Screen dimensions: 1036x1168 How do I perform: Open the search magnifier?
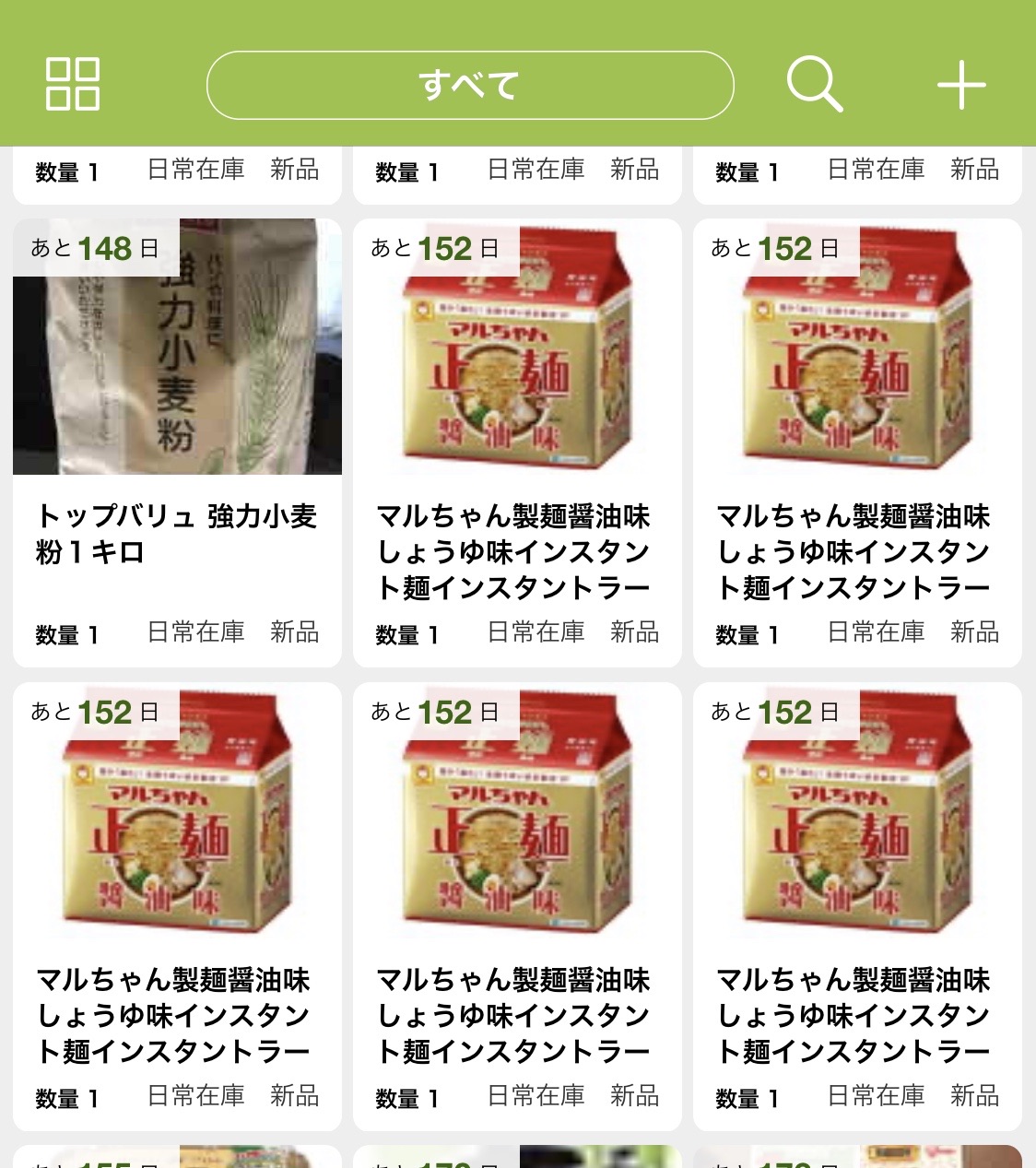(815, 85)
